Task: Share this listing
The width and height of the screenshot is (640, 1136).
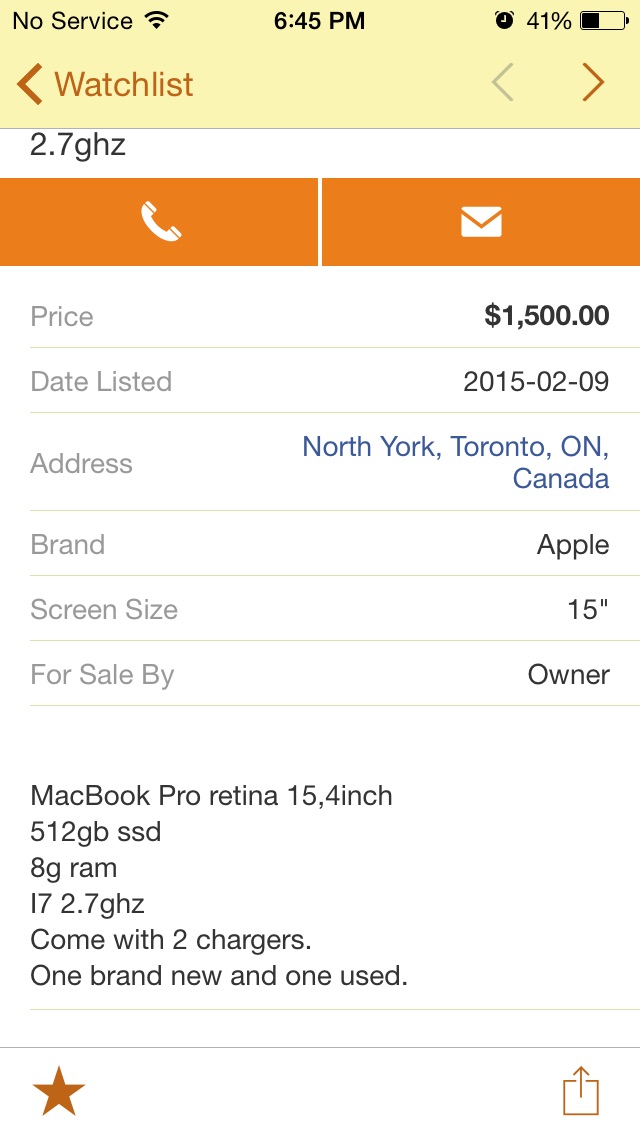Action: (x=581, y=1090)
